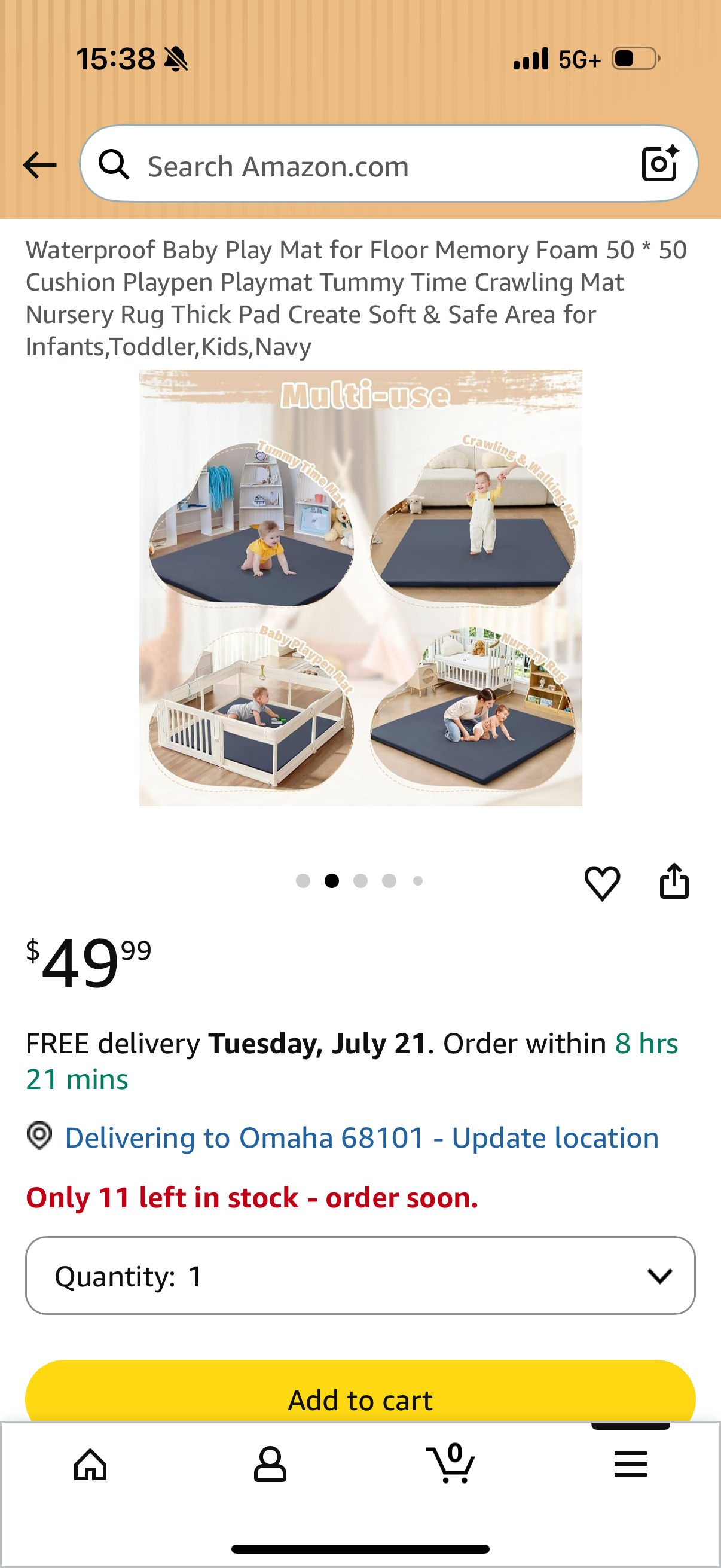Screen dimensions: 721x1568
Task: Expand the Quantity dropdown
Action: [360, 1275]
